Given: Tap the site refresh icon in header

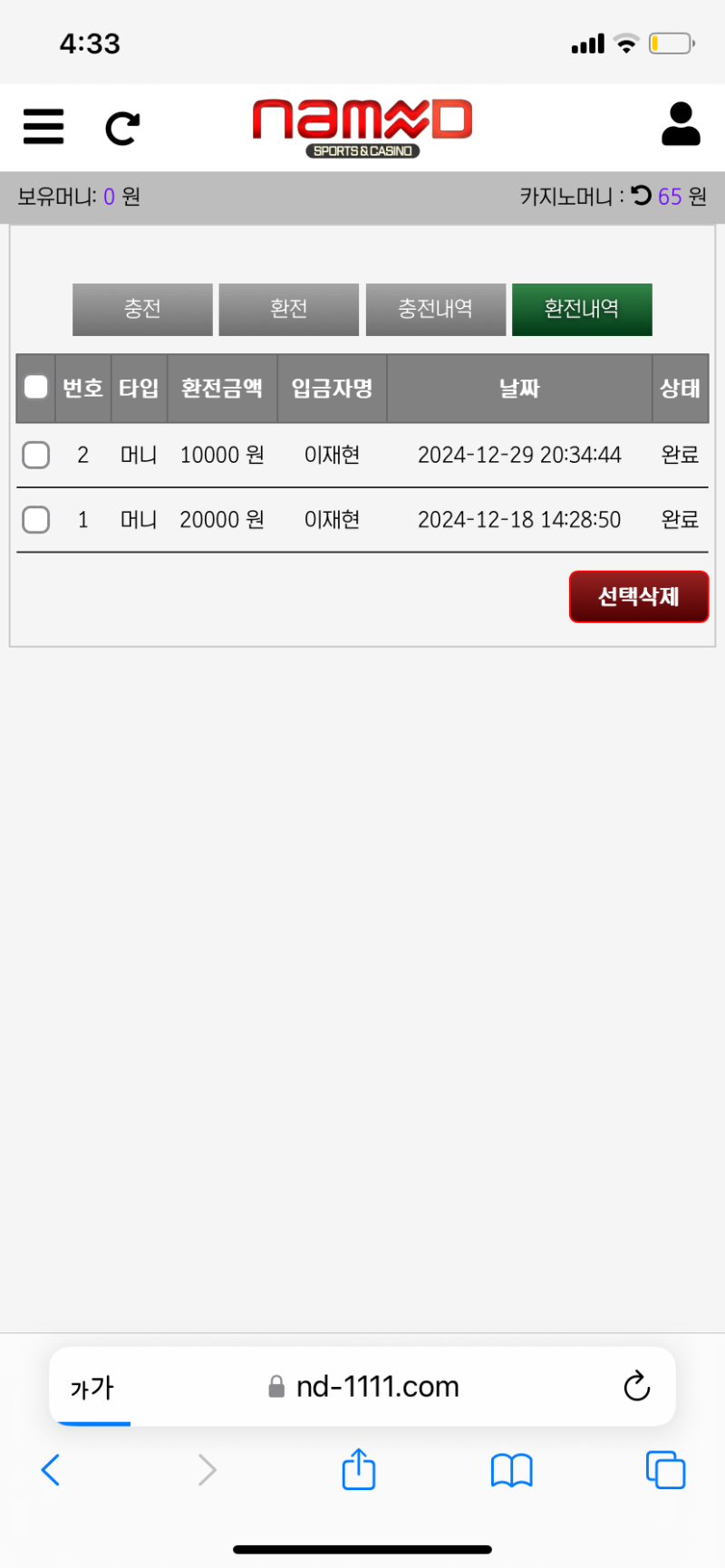Looking at the screenshot, I should [x=122, y=128].
